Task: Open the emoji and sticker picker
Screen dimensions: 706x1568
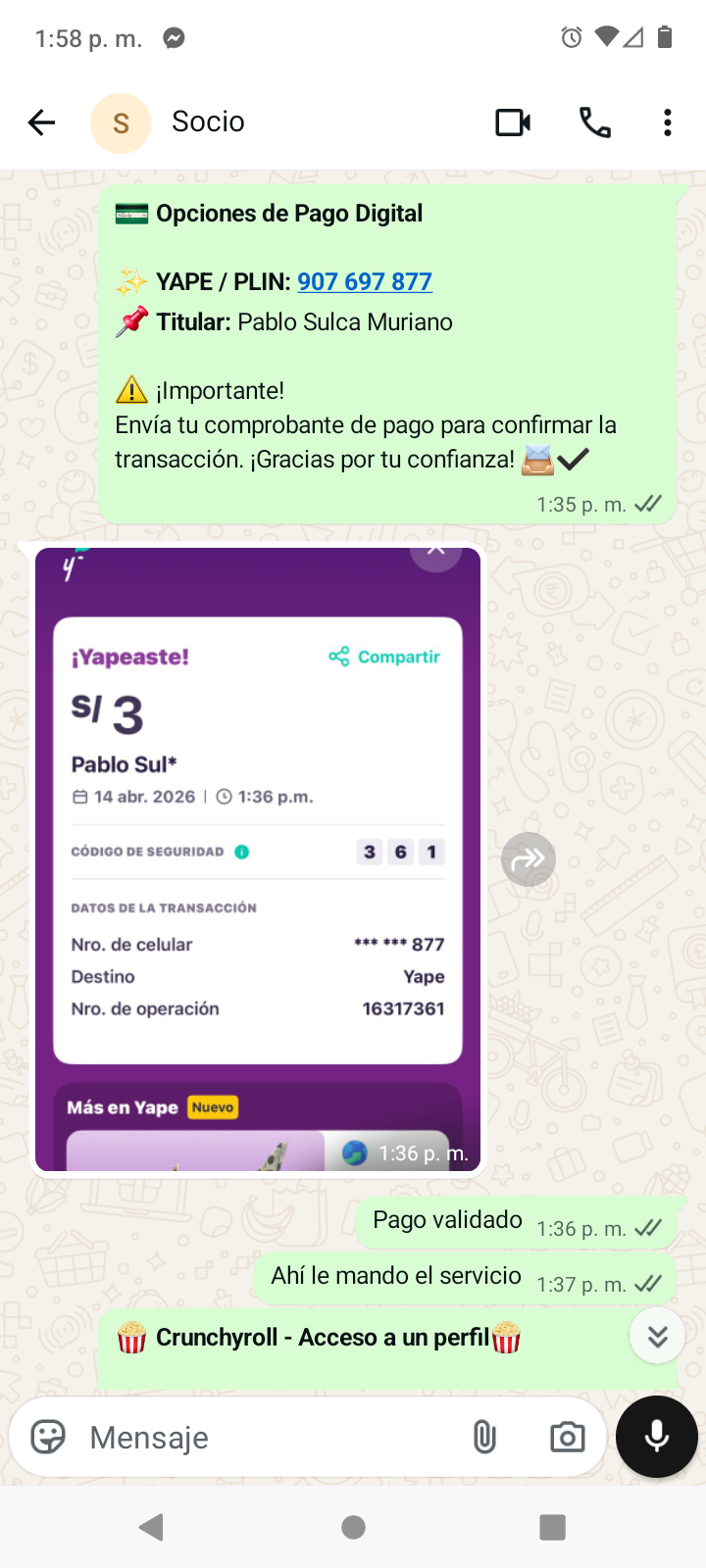Action: [x=48, y=1438]
